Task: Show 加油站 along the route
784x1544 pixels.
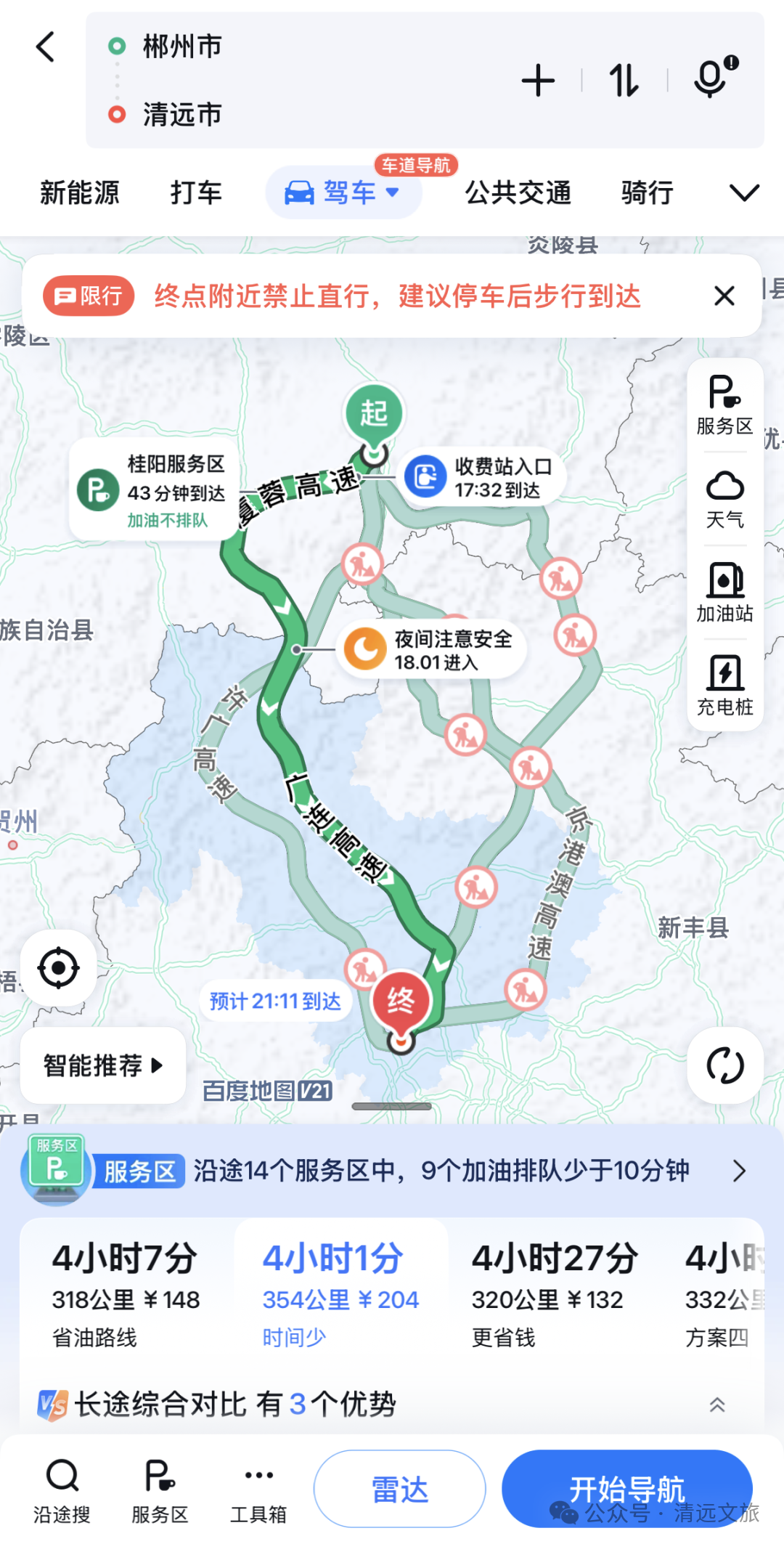Action: (x=724, y=592)
